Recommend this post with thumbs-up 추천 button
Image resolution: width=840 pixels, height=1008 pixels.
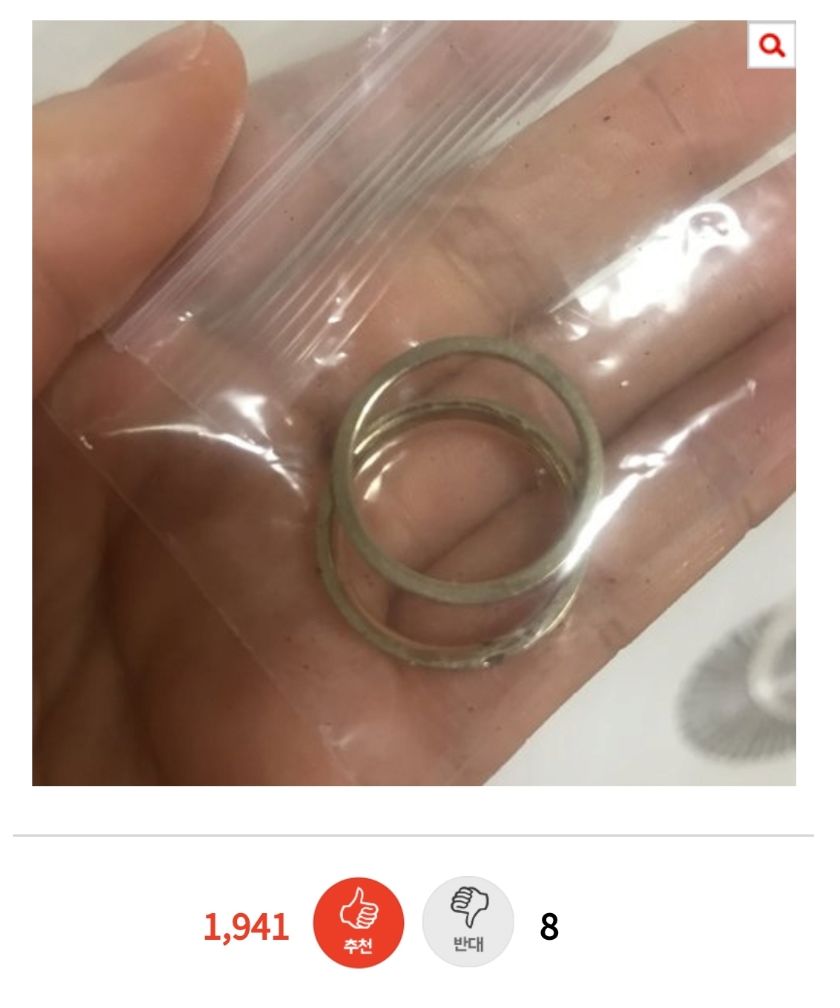358,922
